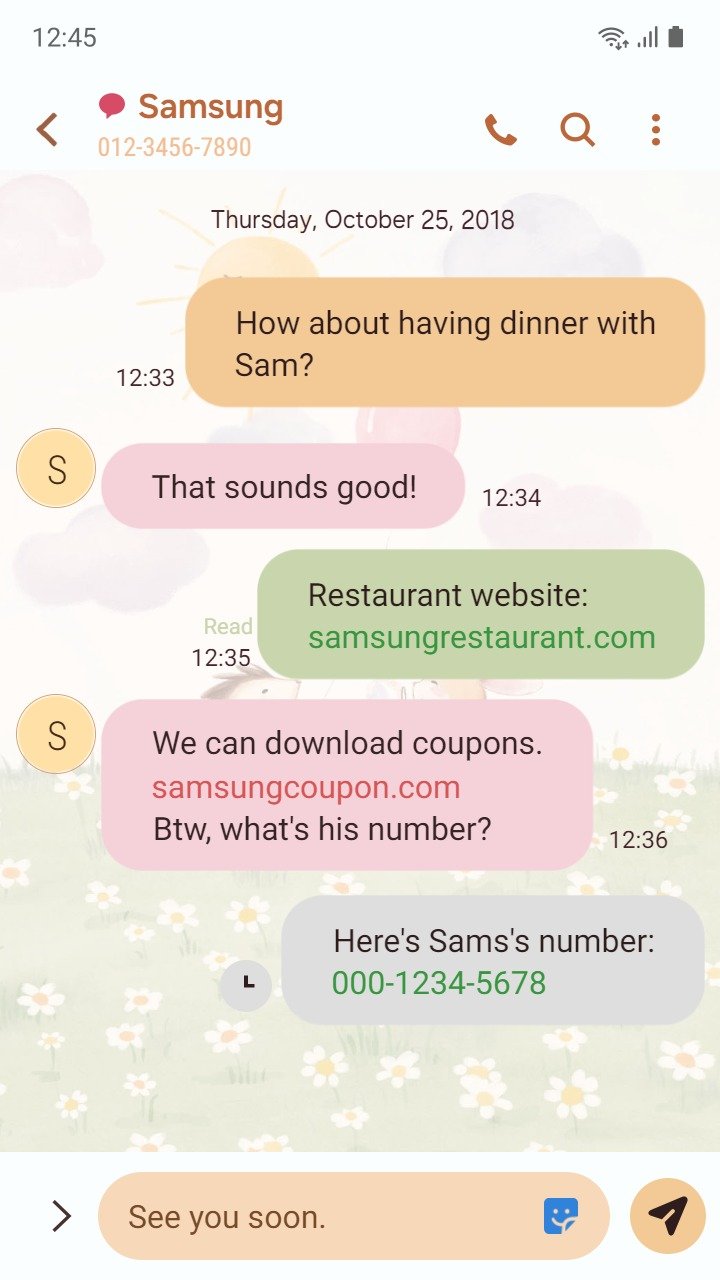Open the samsungcoupon.com link
Image resolution: width=720 pixels, height=1280 pixels.
[306, 787]
